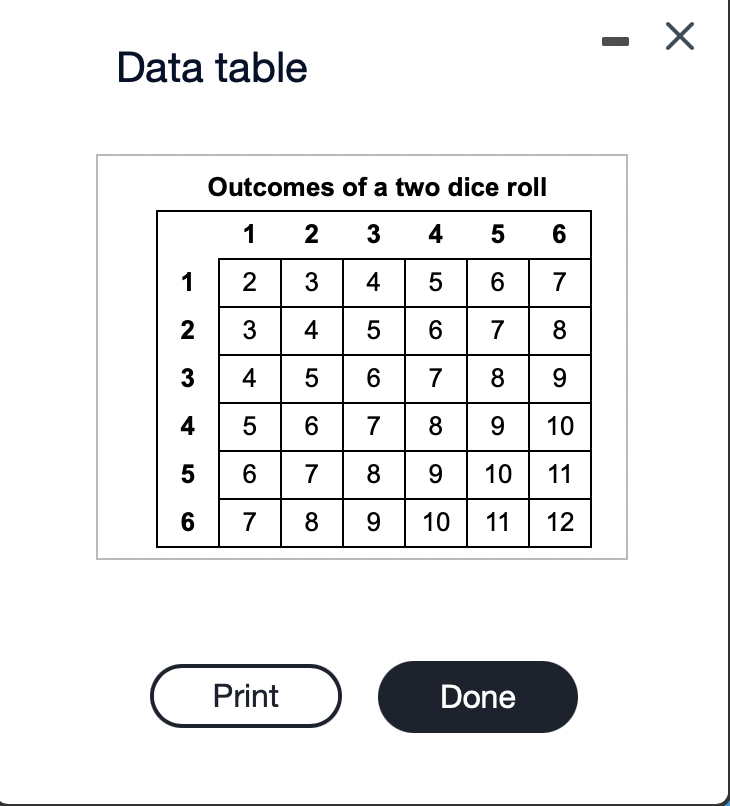This screenshot has width=730, height=806.
Task: Select the cell with value 7 in row 1
Action: (559, 282)
